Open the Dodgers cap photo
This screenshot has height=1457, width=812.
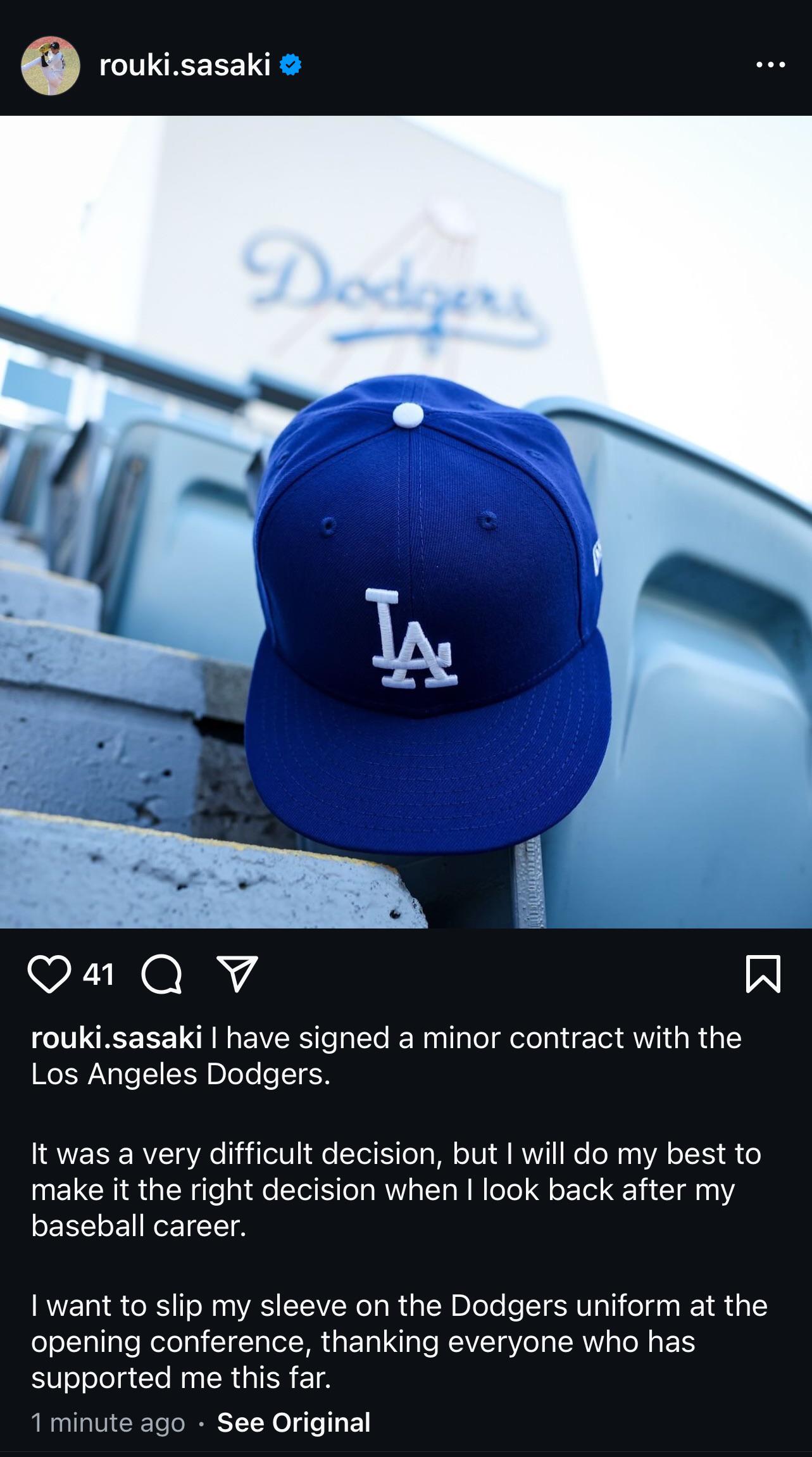406,522
